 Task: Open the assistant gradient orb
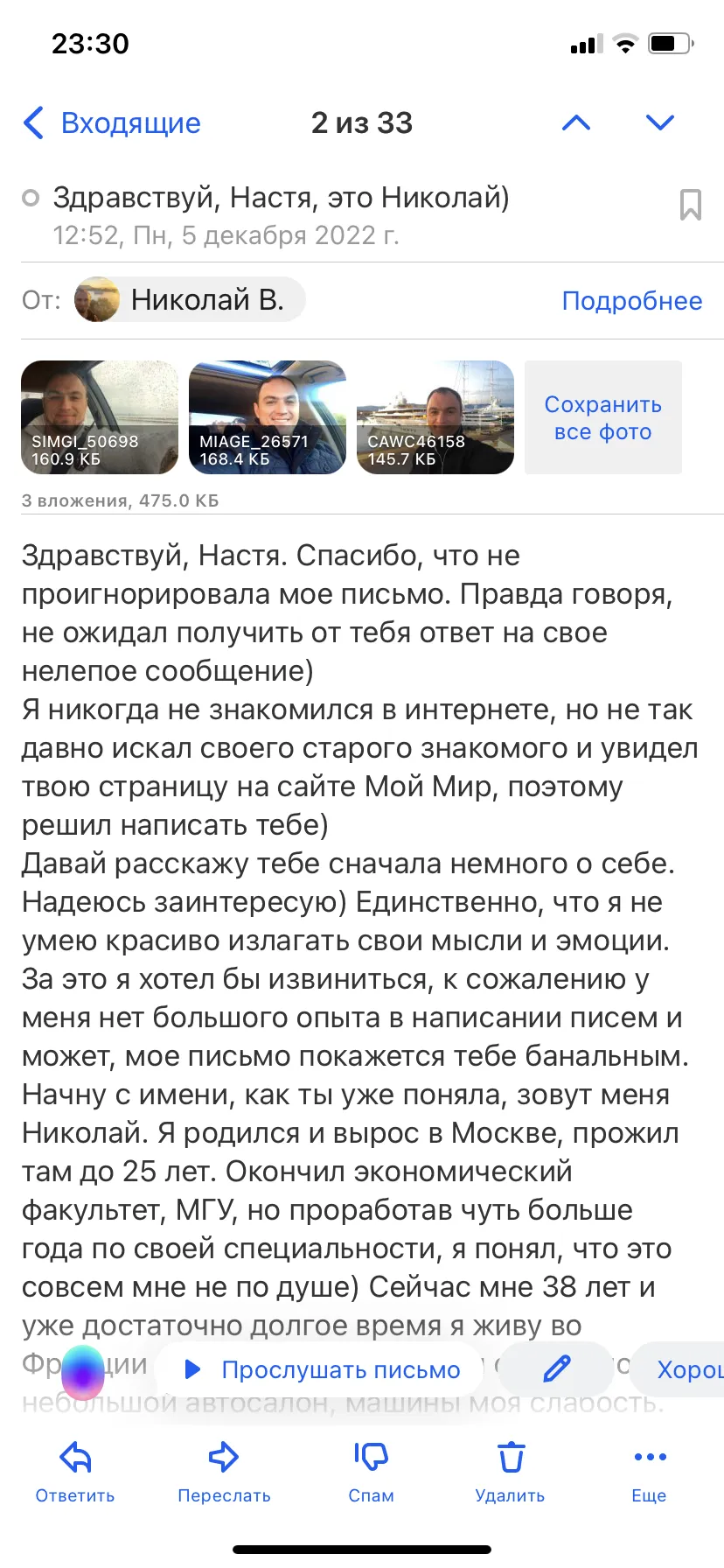[83, 1371]
